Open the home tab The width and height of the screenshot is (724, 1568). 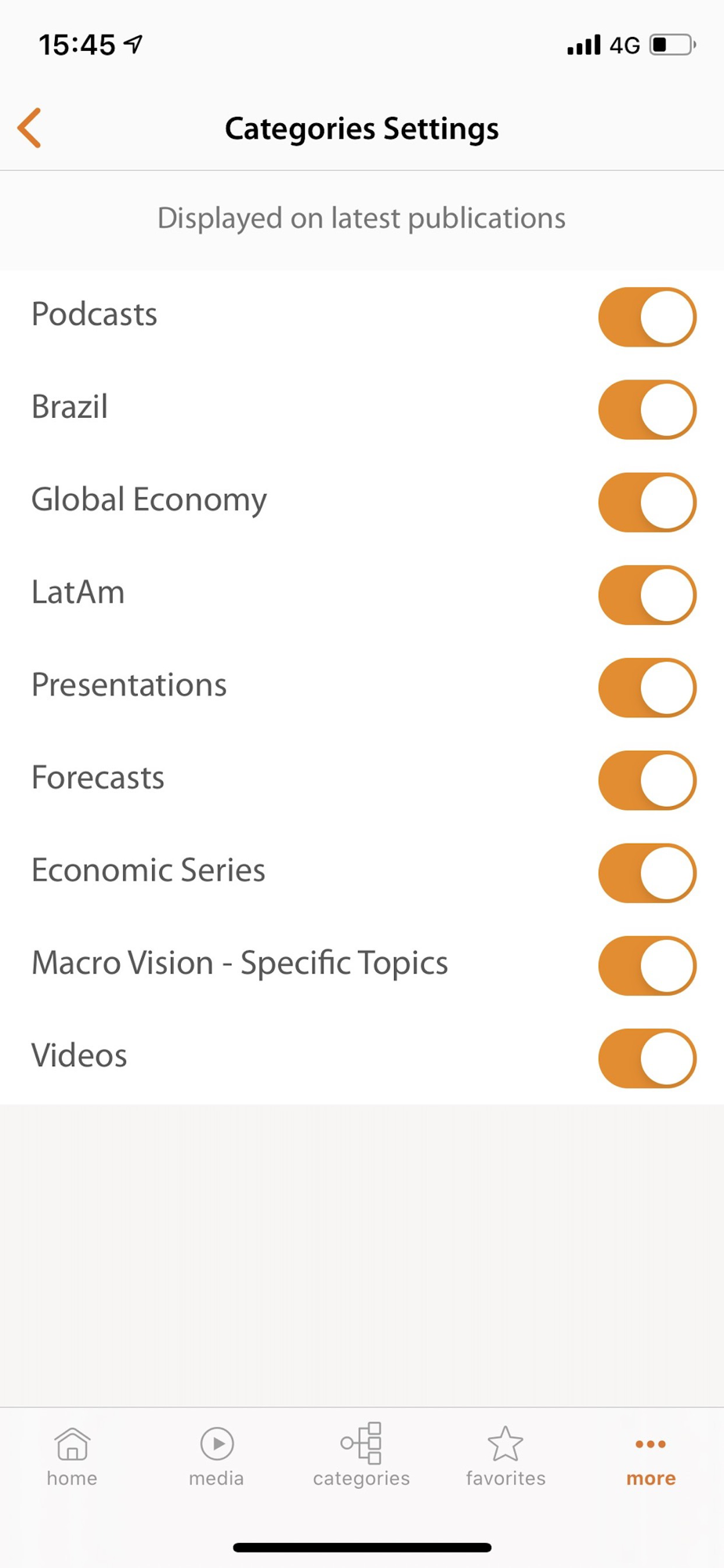tap(72, 1457)
